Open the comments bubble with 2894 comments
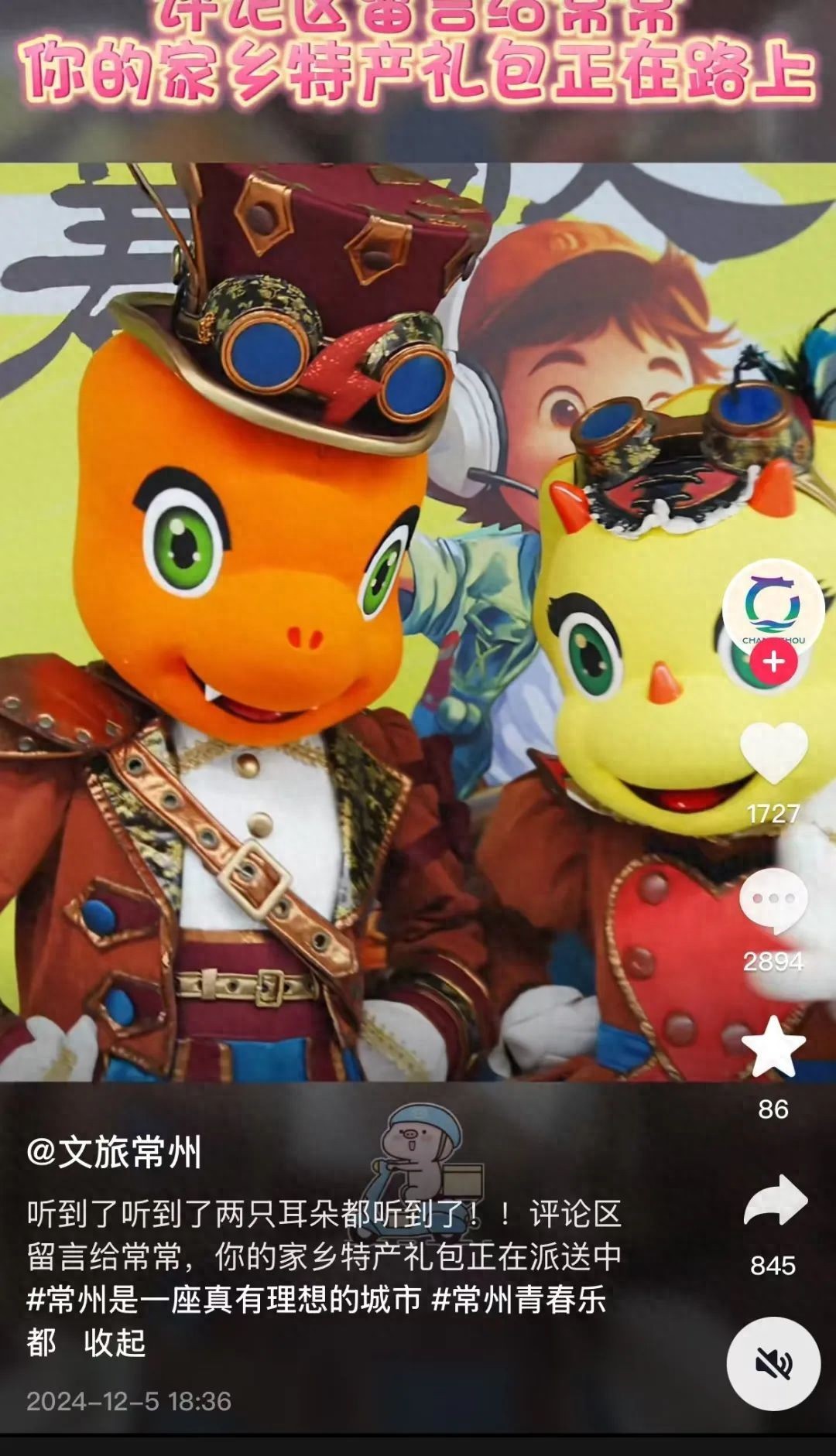The image size is (836, 1456). click(x=773, y=901)
